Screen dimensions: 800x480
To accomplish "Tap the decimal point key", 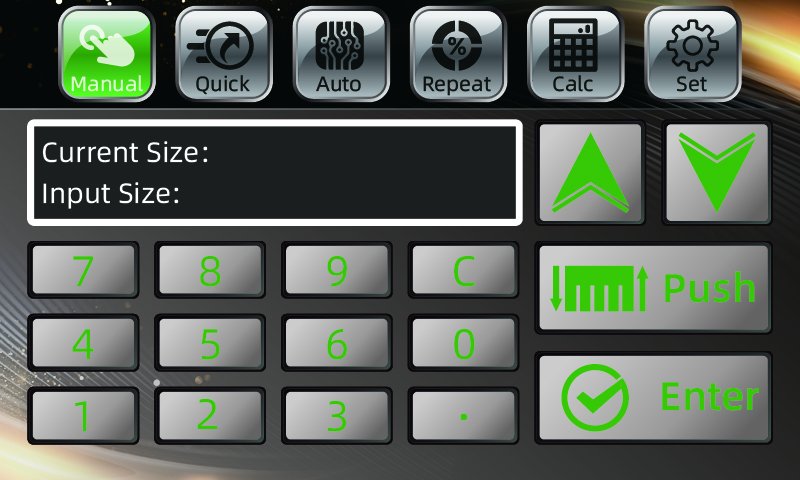I will (x=463, y=415).
